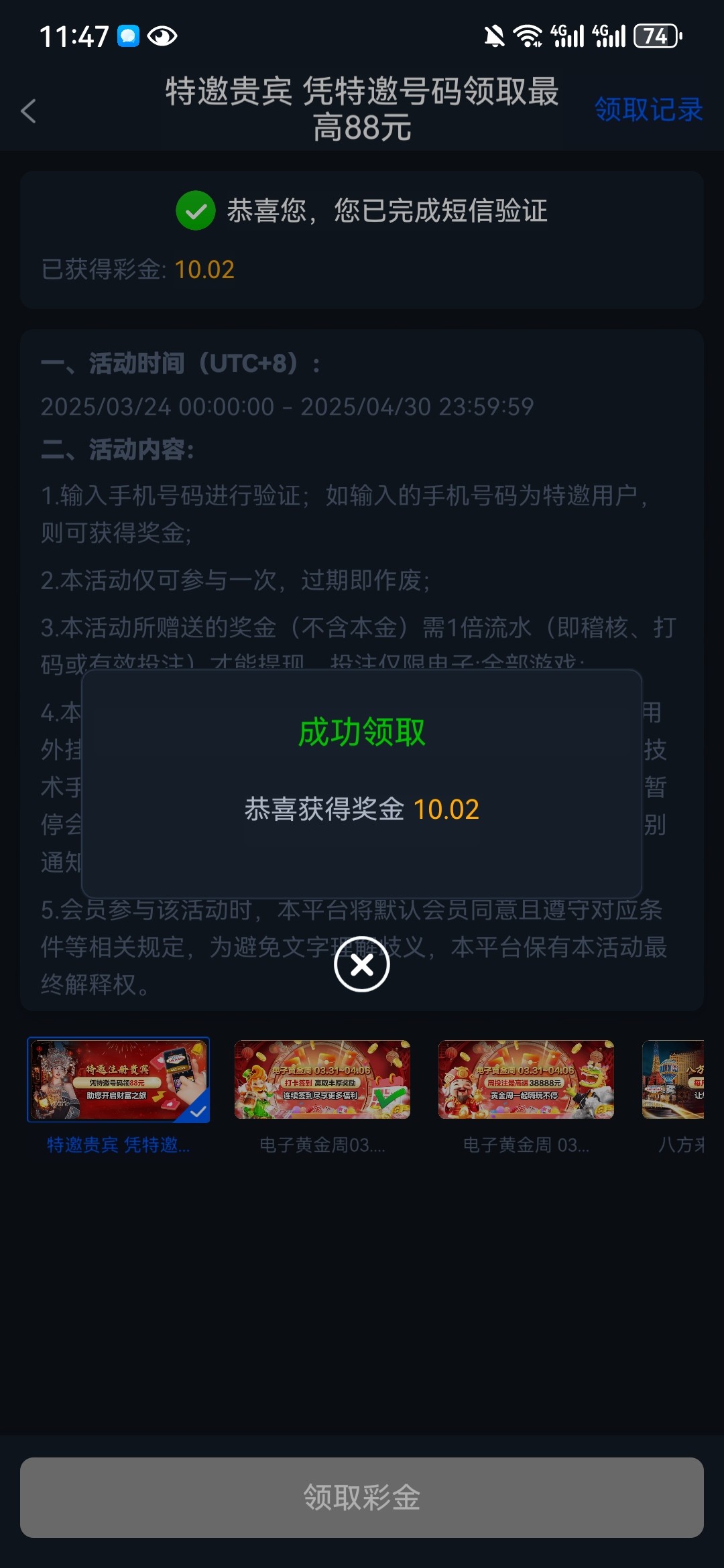Image resolution: width=724 pixels, height=1568 pixels.
Task: Select the 特邀贵宾 promotion thumbnail
Action: coord(118,1080)
